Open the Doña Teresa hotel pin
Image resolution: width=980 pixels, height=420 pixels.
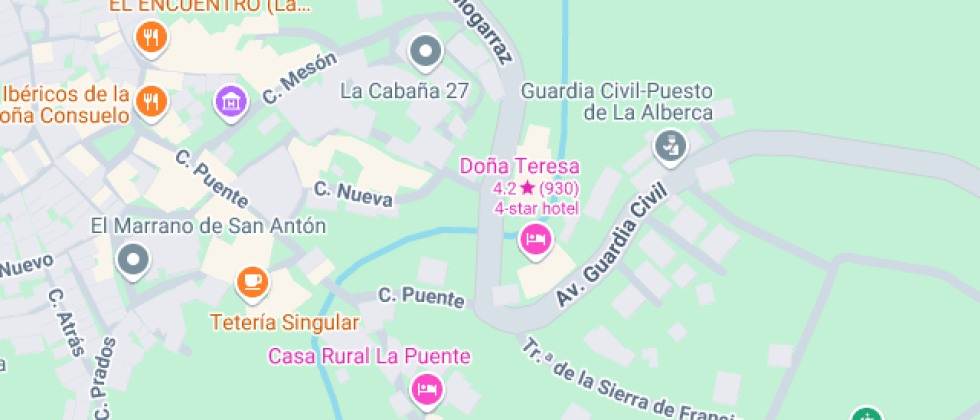(535, 240)
